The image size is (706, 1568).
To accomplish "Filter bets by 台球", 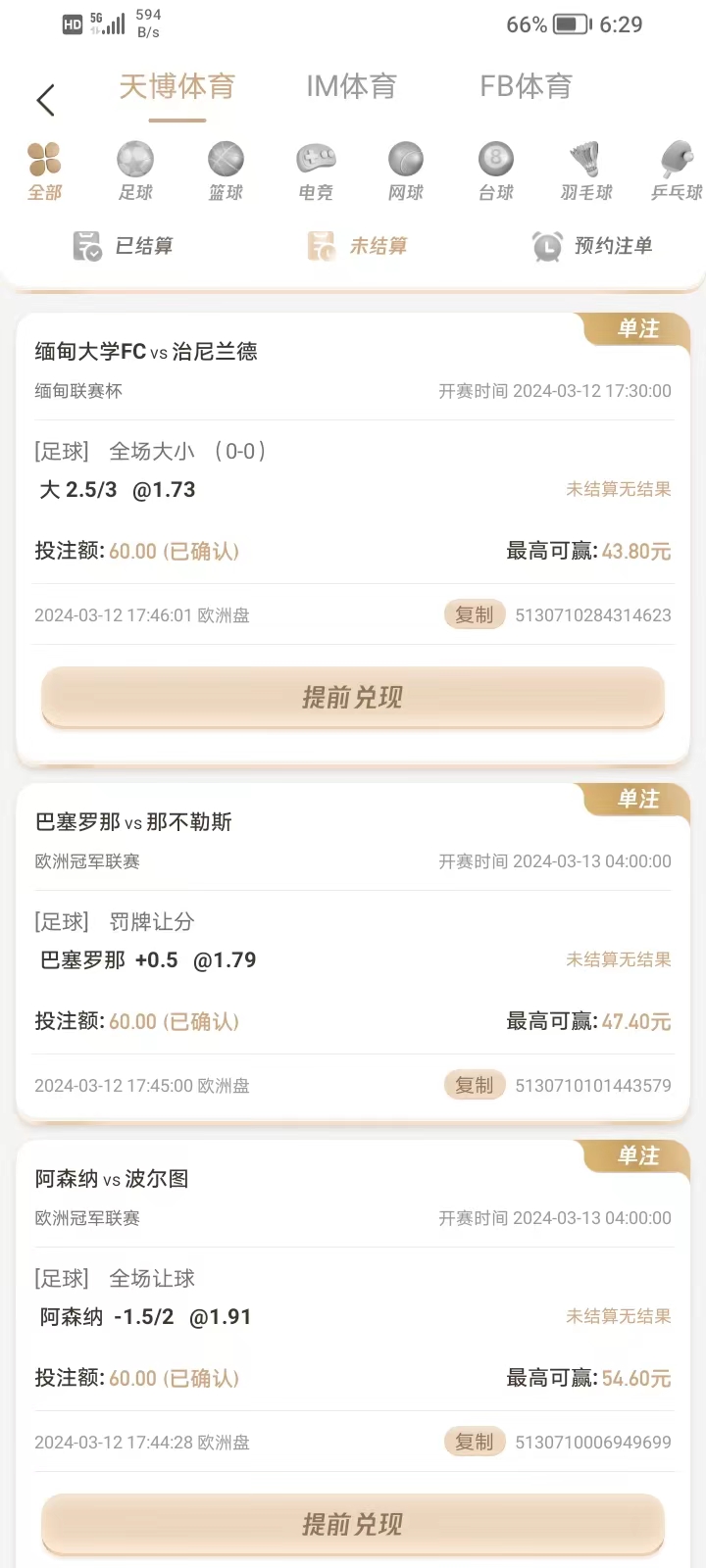I will click(496, 171).
